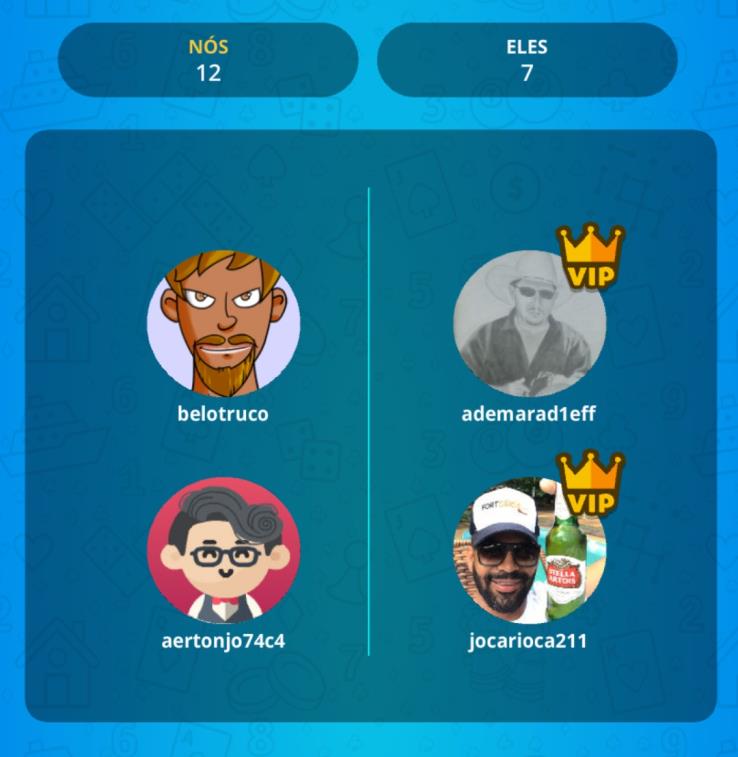Open belotruco's player profile

[x=223, y=323]
